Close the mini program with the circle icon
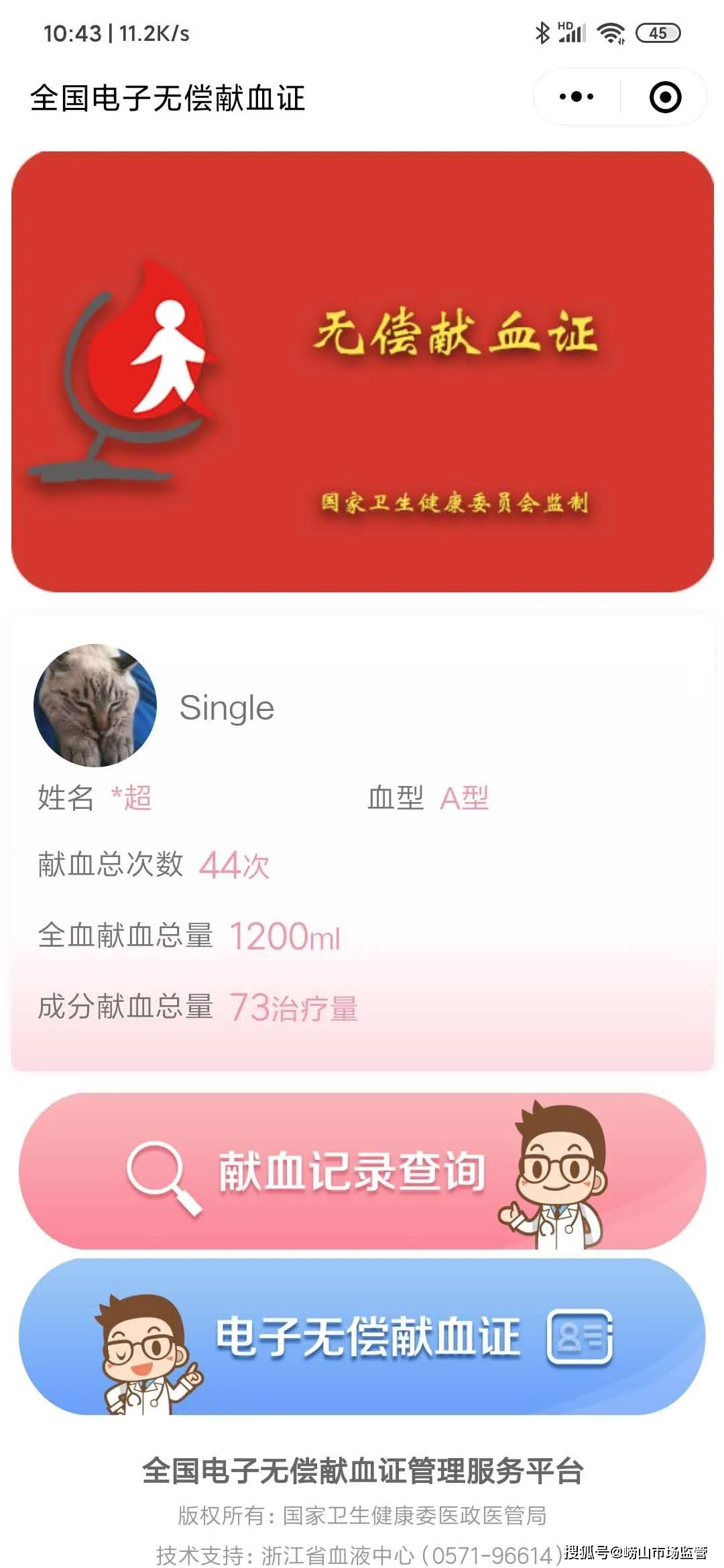This screenshot has width=724, height=1568. pyautogui.click(x=665, y=97)
